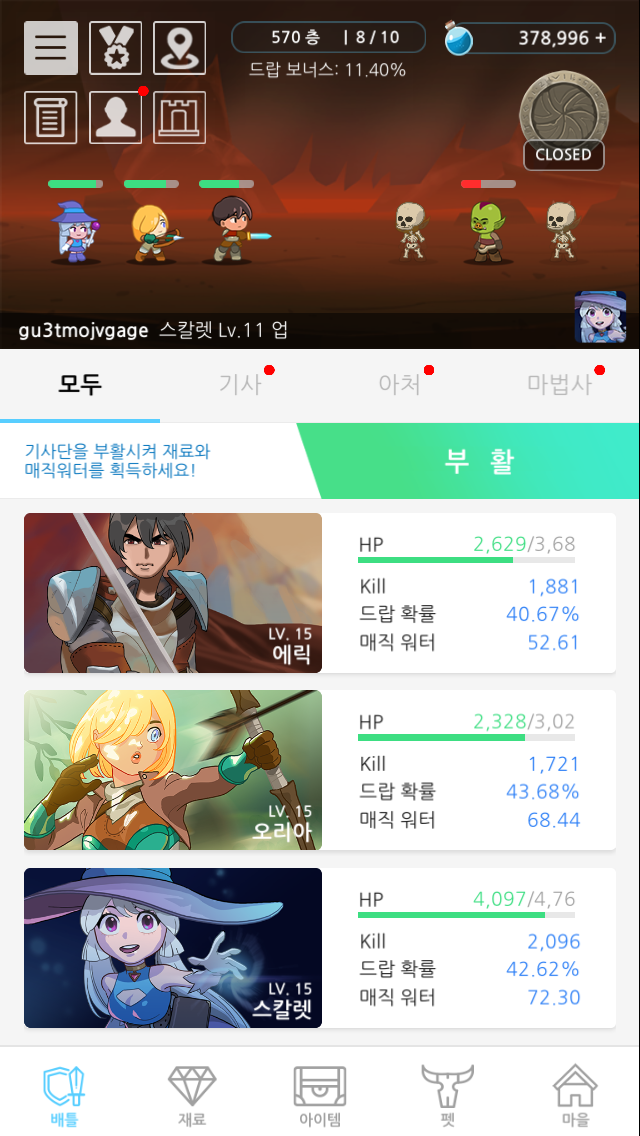Open the medal achievements icon

point(115,47)
